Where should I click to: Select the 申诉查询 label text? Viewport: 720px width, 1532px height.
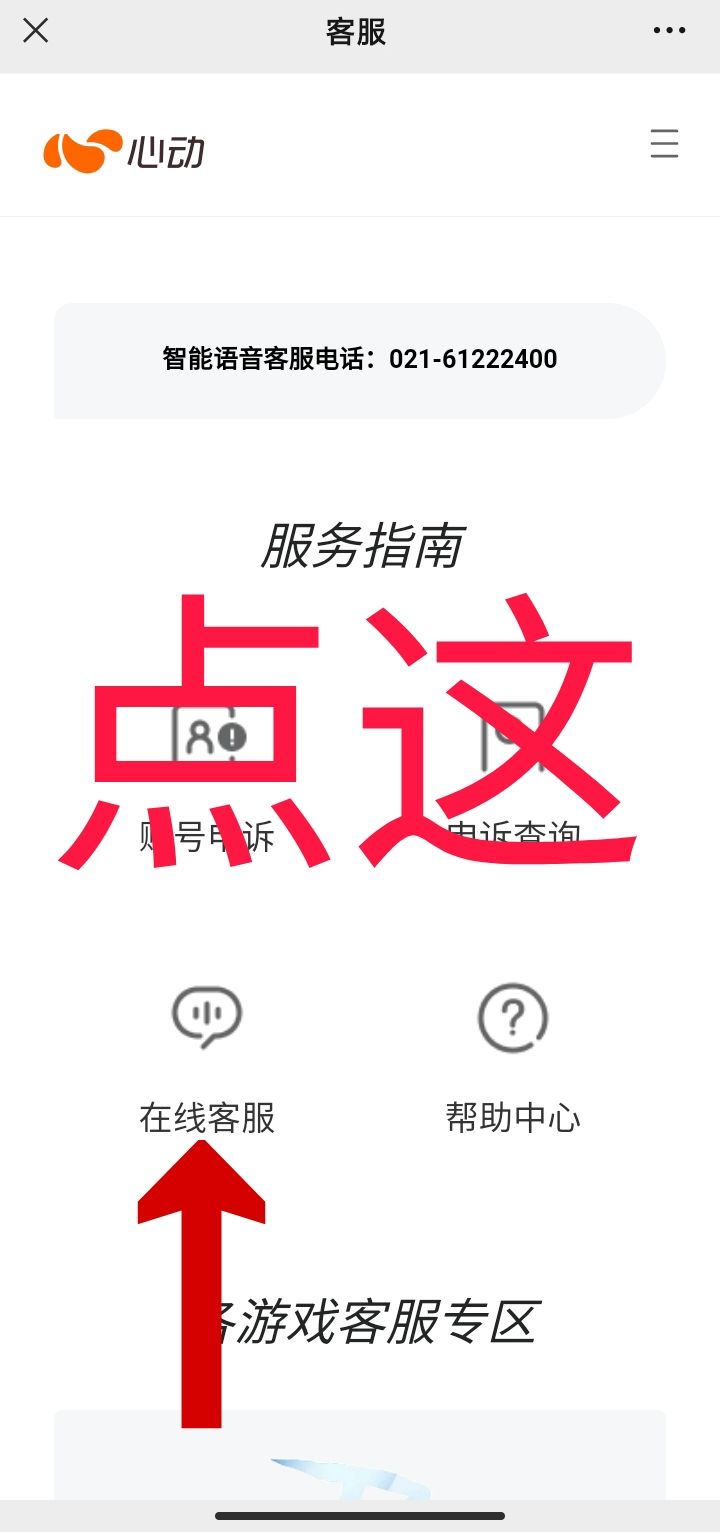click(512, 840)
